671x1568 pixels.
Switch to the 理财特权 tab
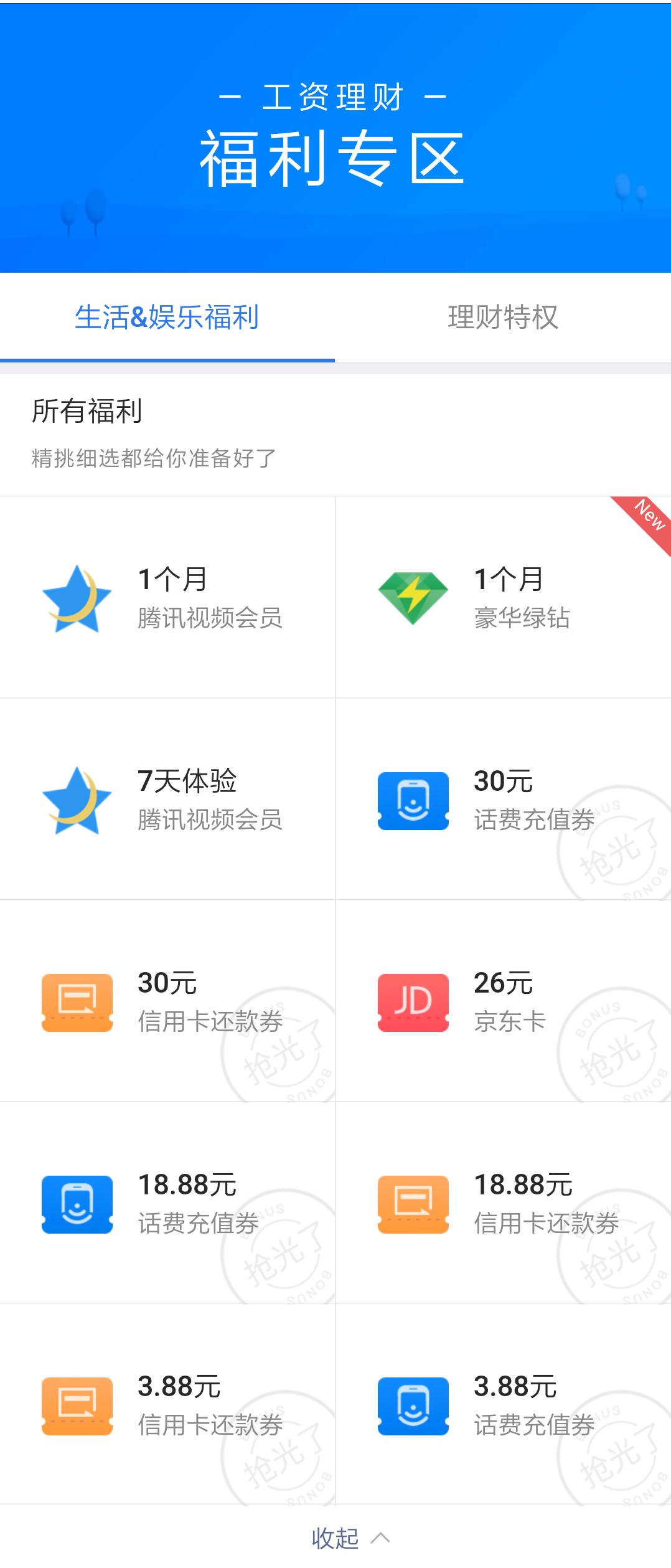(504, 316)
